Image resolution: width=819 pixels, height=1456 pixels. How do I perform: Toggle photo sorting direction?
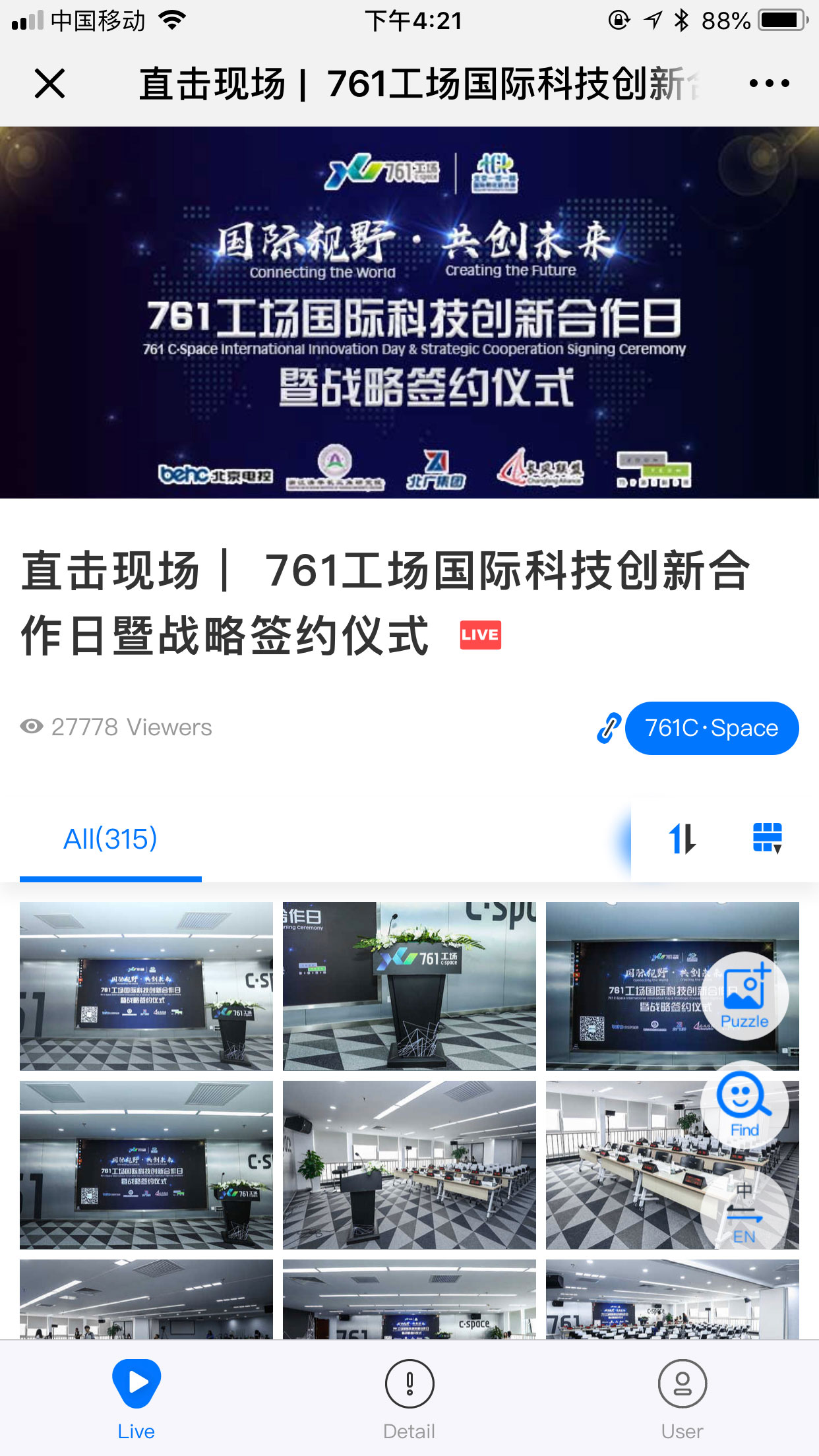[x=682, y=838]
